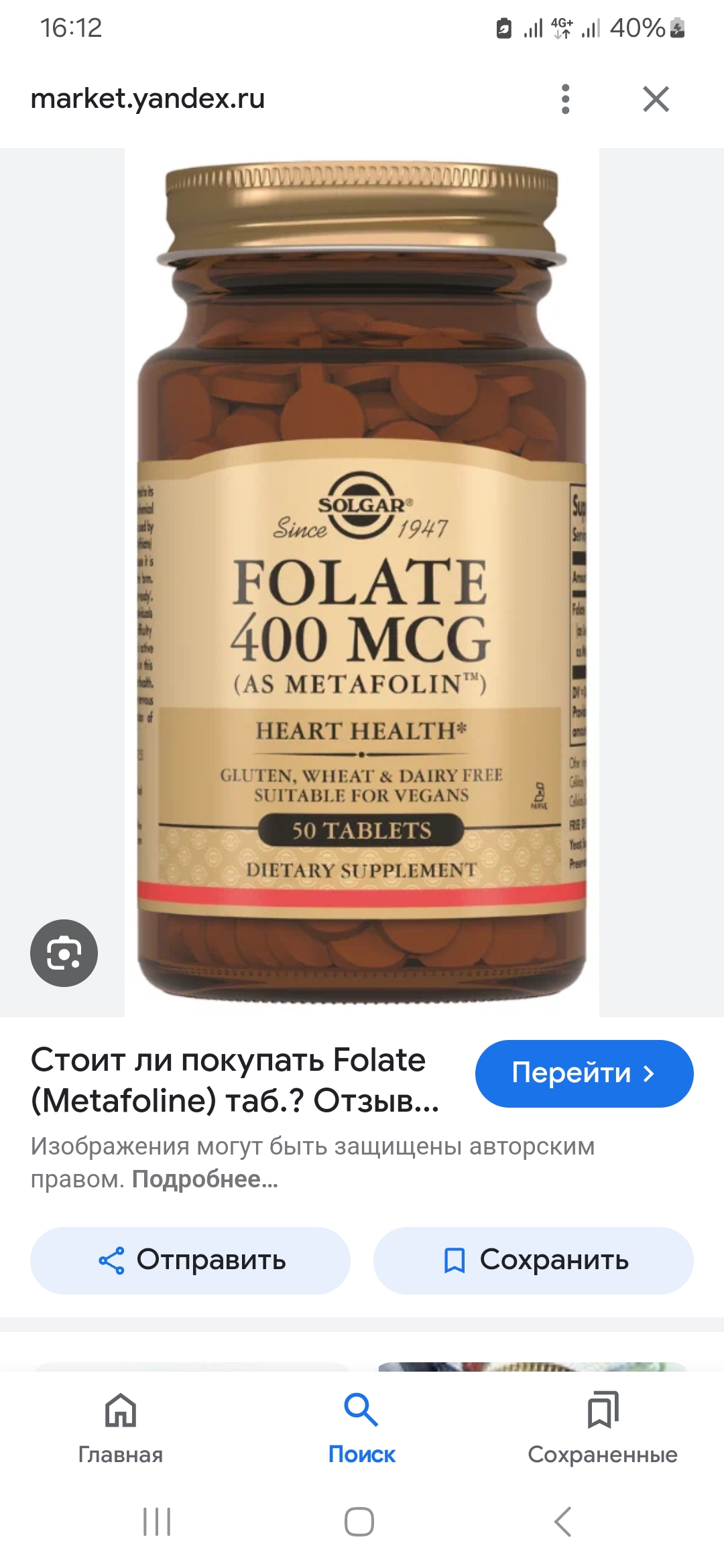
Task: Open the market.yandex.ru site link
Action: 148,99
